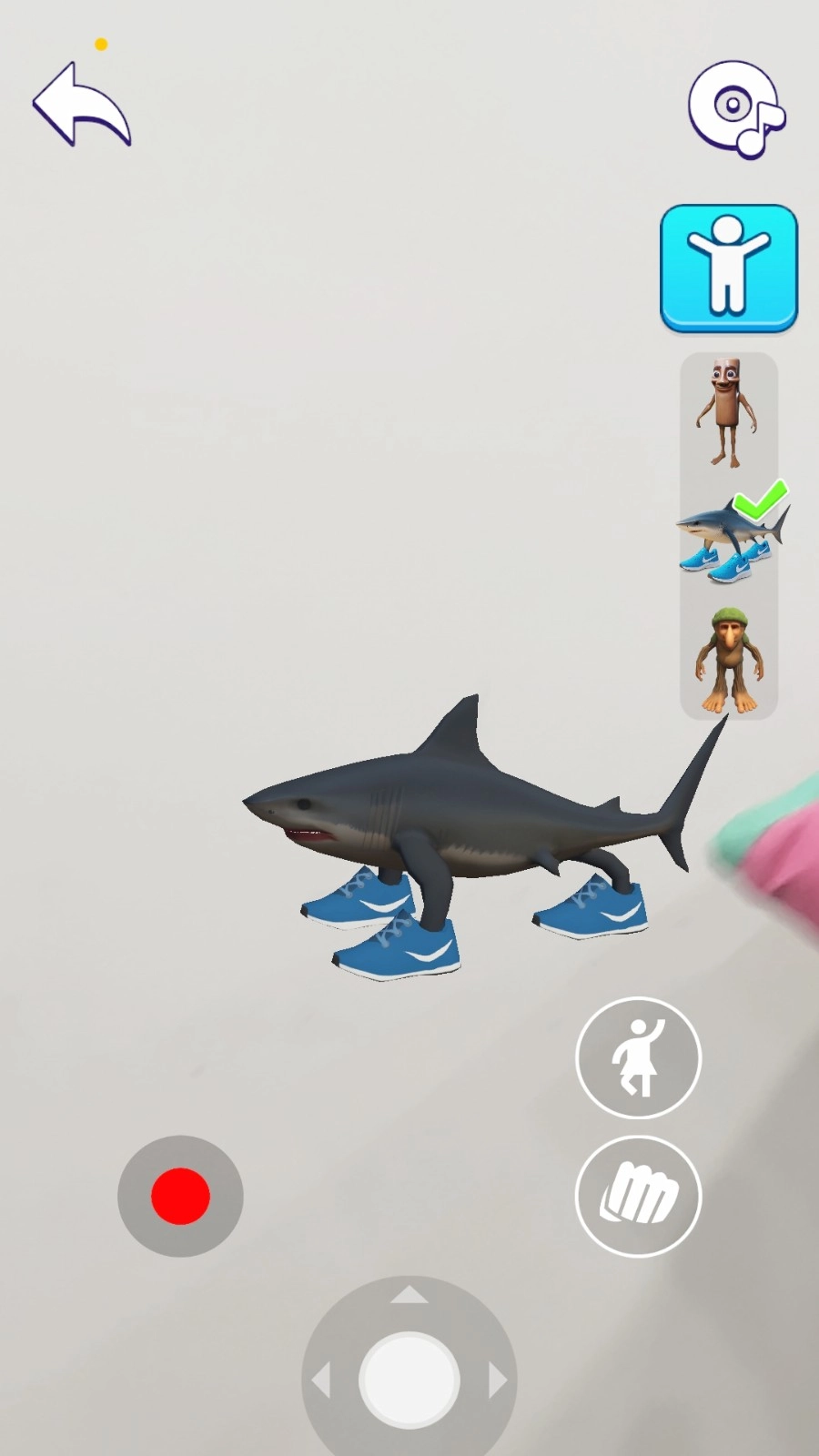The image size is (819, 1456).
Task: Tap the blue character figure button
Action: 728,268
